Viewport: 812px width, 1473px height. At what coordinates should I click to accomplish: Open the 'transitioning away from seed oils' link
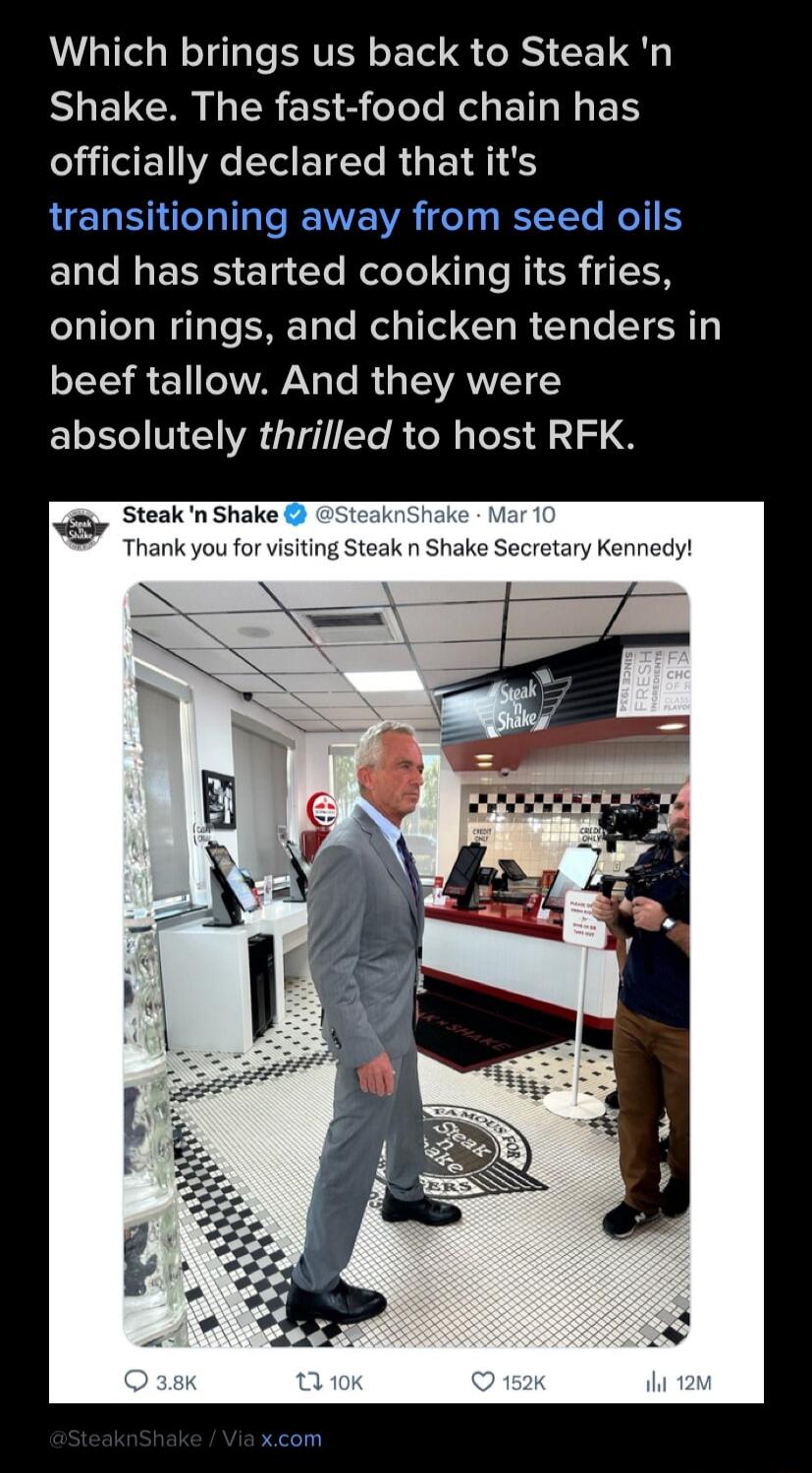(x=365, y=216)
